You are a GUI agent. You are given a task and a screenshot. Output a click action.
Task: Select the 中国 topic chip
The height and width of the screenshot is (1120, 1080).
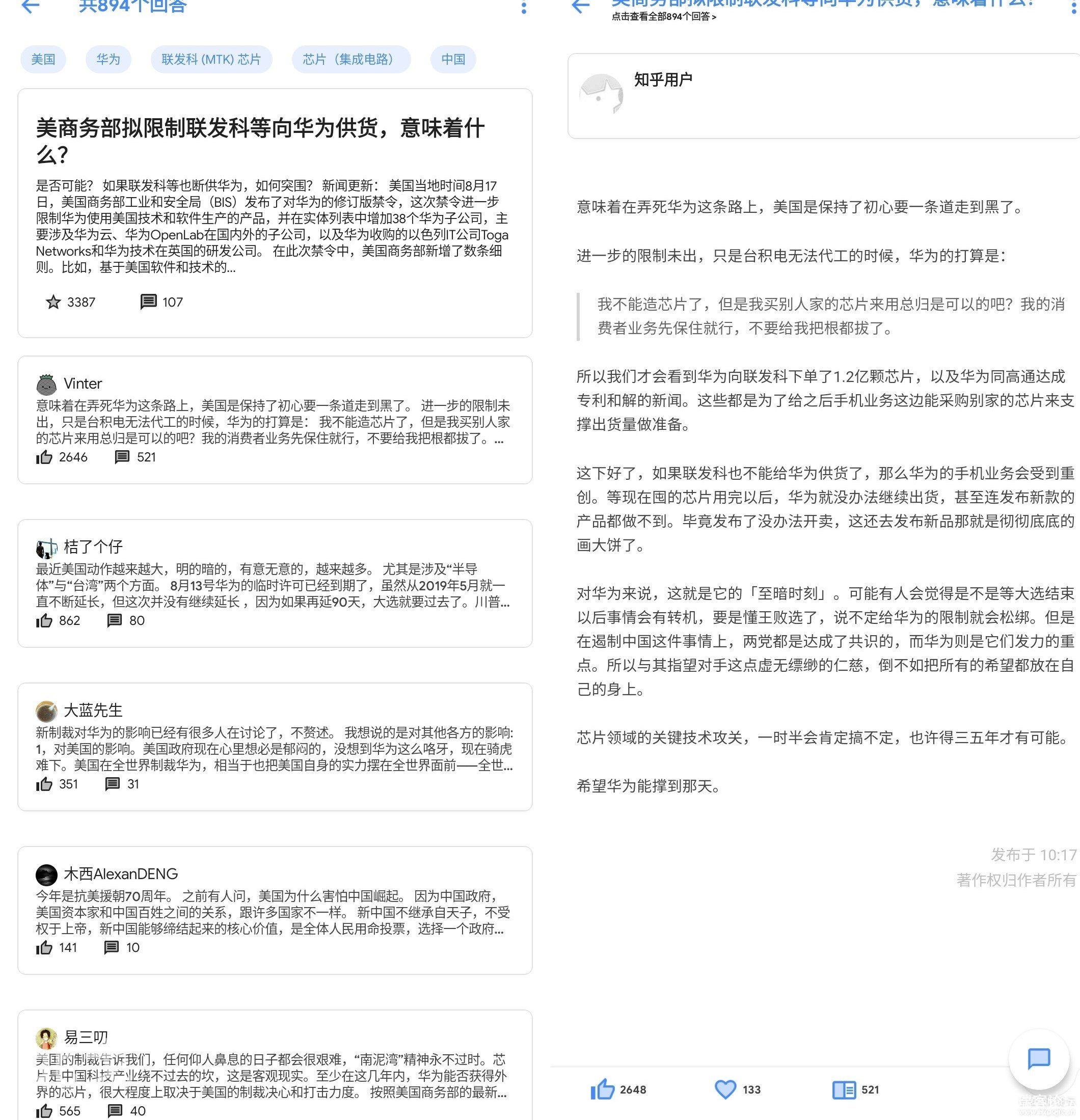452,60
